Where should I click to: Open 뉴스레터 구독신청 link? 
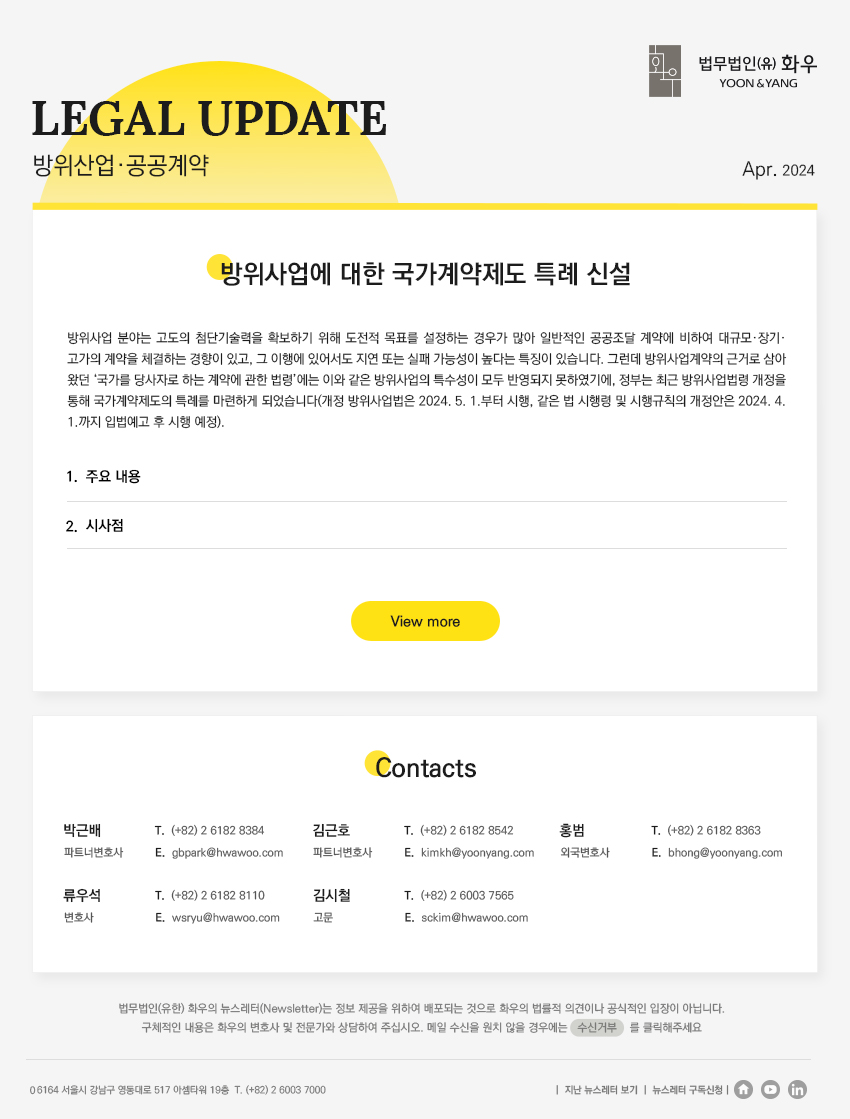click(687, 1090)
